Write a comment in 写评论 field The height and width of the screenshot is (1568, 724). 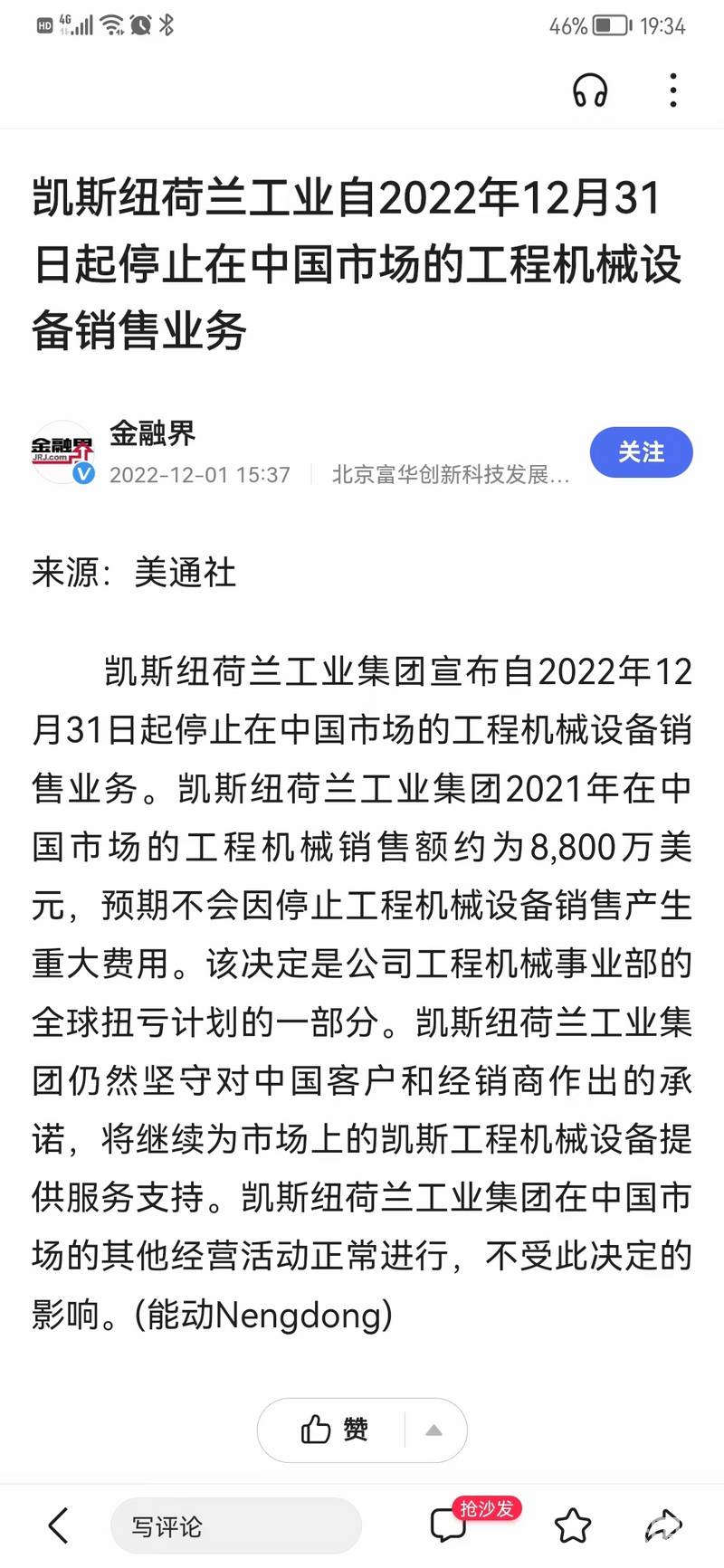(x=235, y=1526)
